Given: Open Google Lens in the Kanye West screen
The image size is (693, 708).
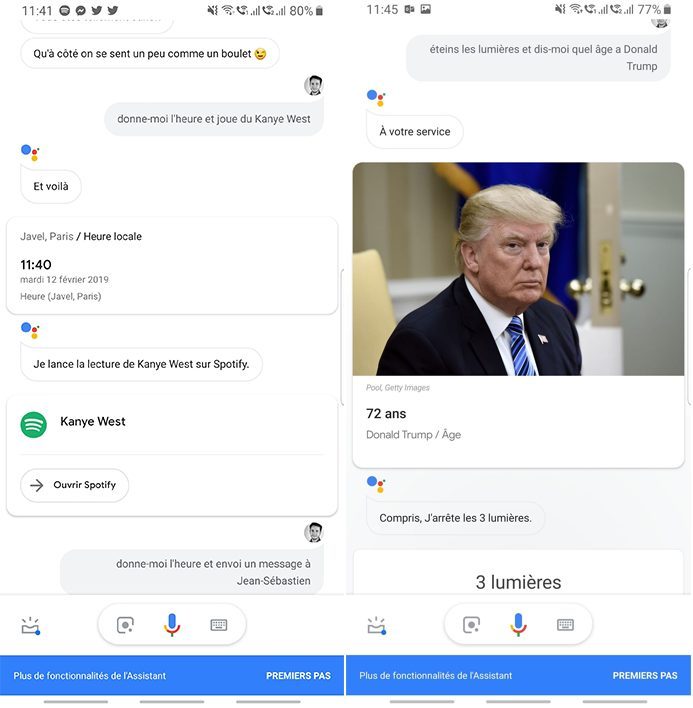Looking at the screenshot, I should click(125, 625).
